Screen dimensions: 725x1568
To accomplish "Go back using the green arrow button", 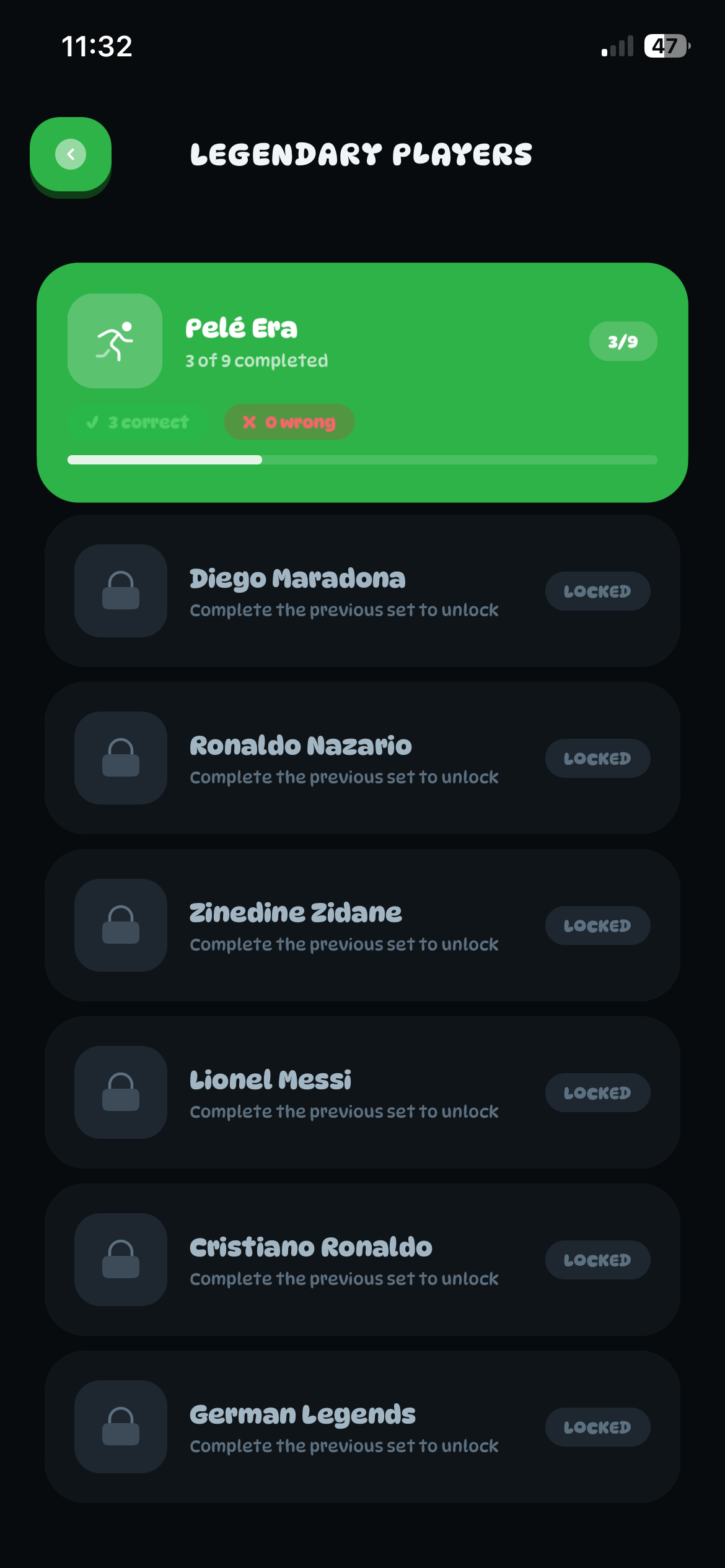I will point(71,154).
